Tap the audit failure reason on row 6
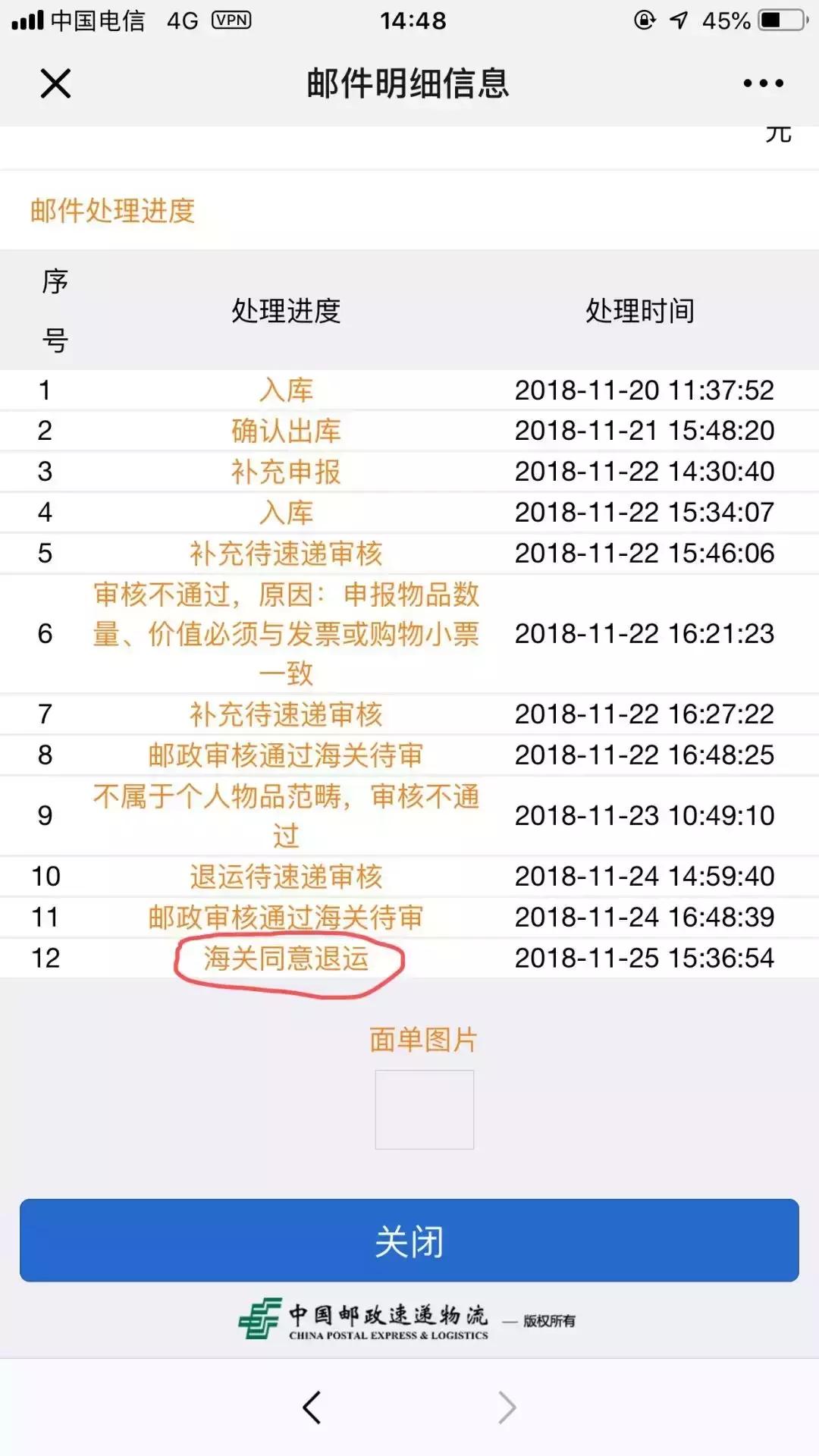819x1456 pixels. [286, 632]
